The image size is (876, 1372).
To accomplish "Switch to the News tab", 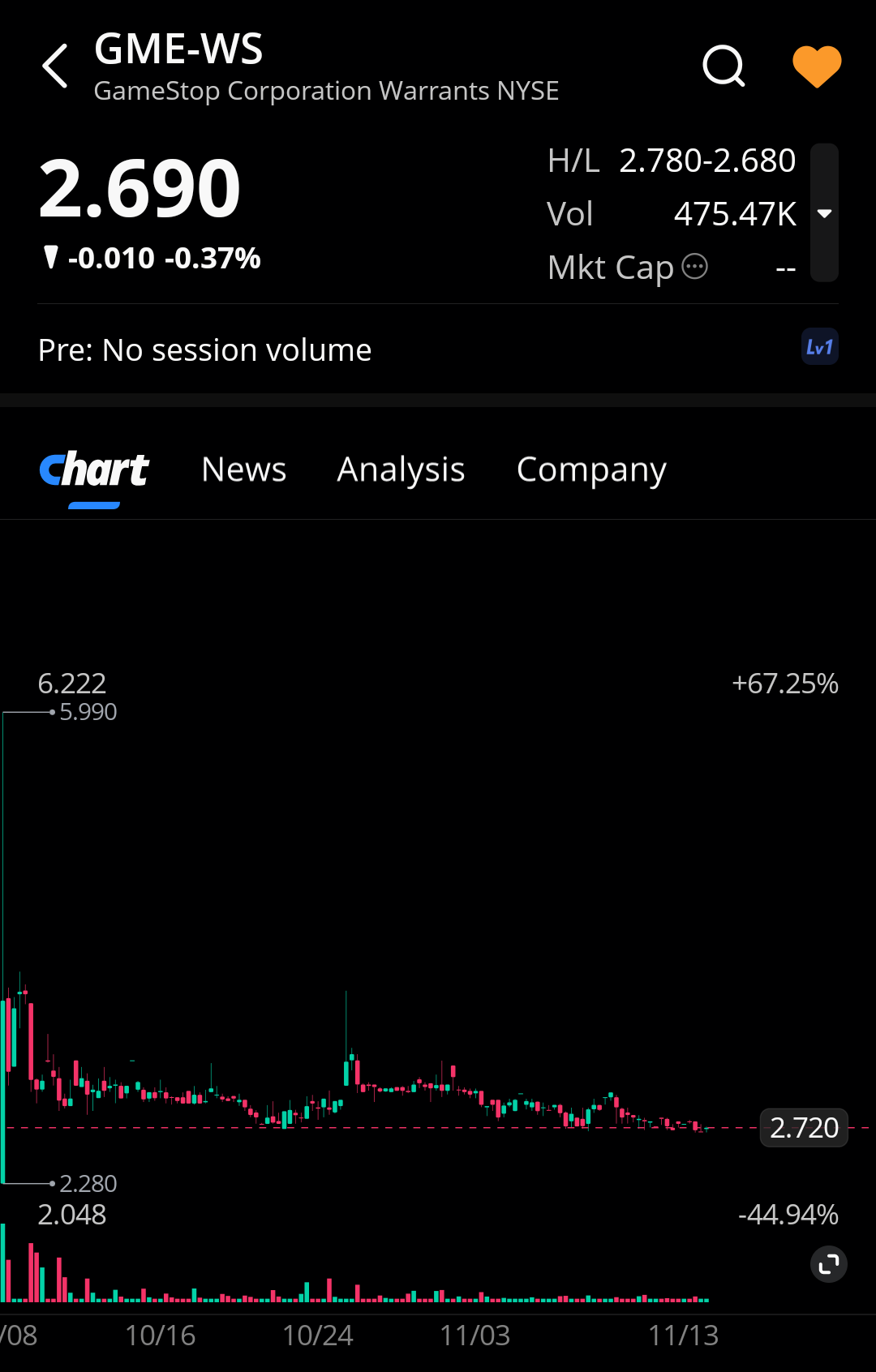I will [243, 469].
